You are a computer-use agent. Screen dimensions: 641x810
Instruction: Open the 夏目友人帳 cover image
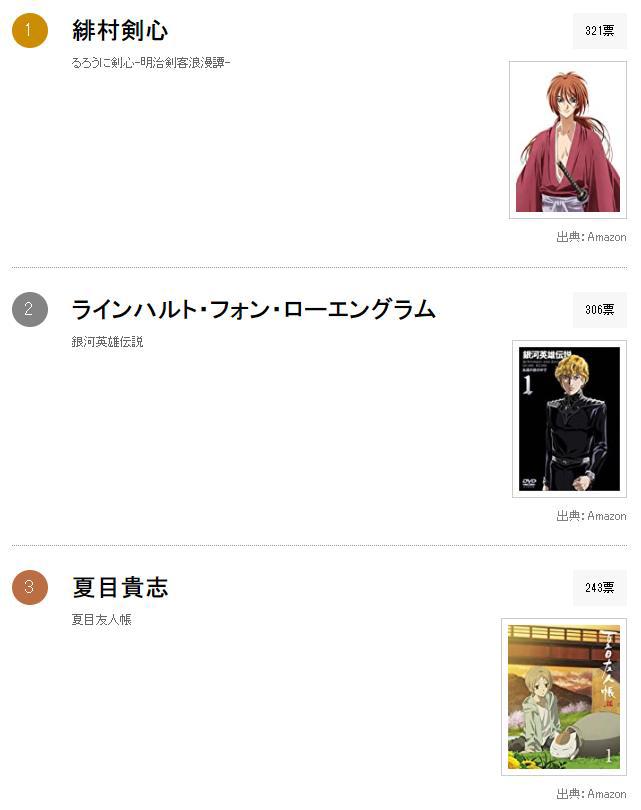click(563, 696)
